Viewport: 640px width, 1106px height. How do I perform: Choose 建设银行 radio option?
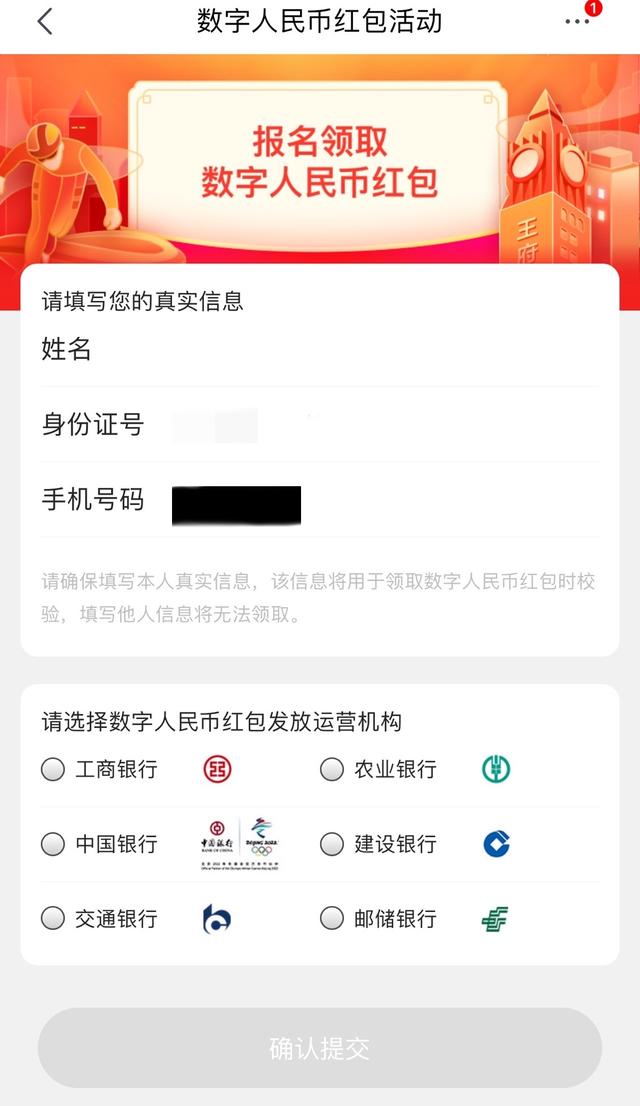[332, 844]
